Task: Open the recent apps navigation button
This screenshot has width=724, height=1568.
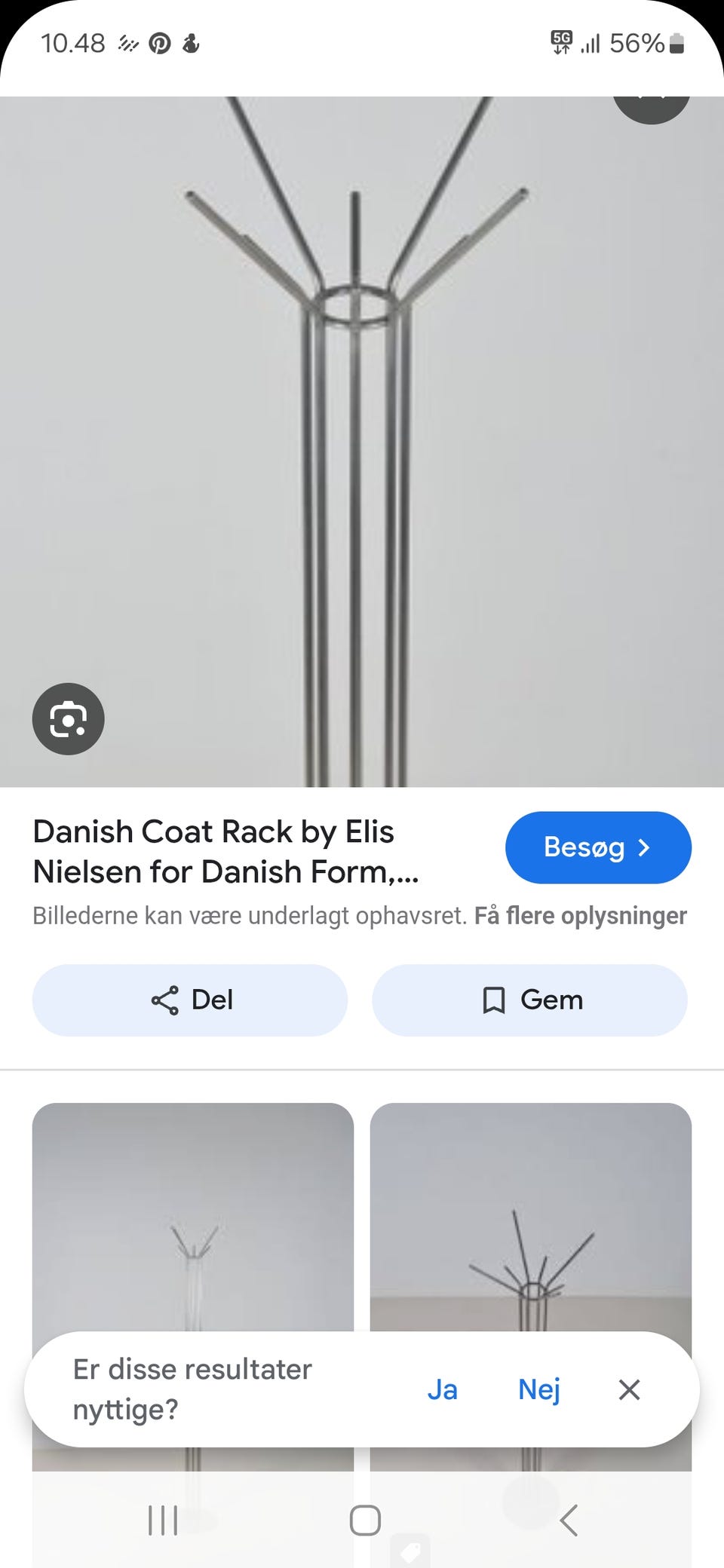Action: (x=162, y=1521)
